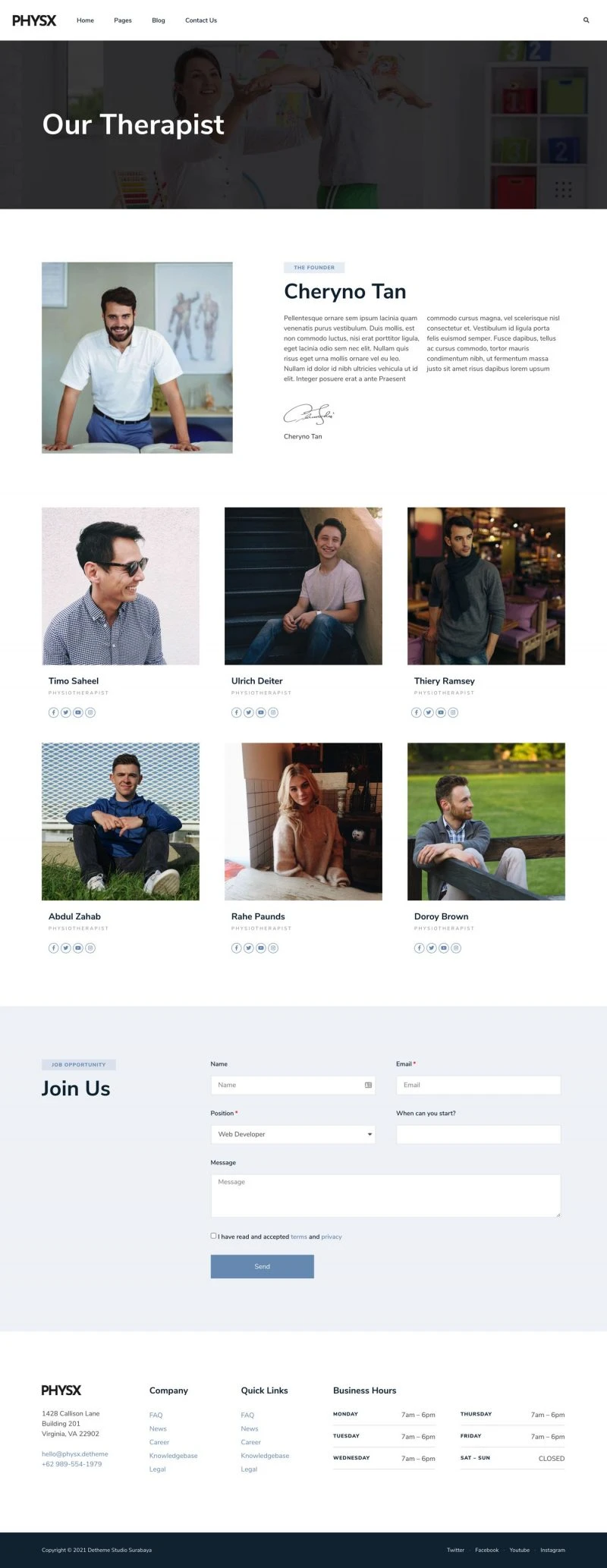Image resolution: width=607 pixels, height=1568 pixels.
Task: Submit the form with the Send button
Action: point(262,1266)
